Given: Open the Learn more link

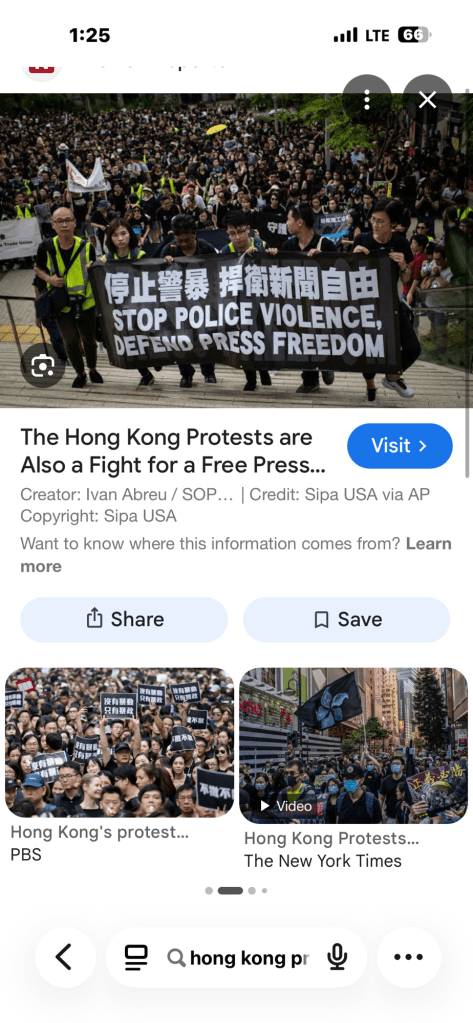Looking at the screenshot, I should 236,555.
